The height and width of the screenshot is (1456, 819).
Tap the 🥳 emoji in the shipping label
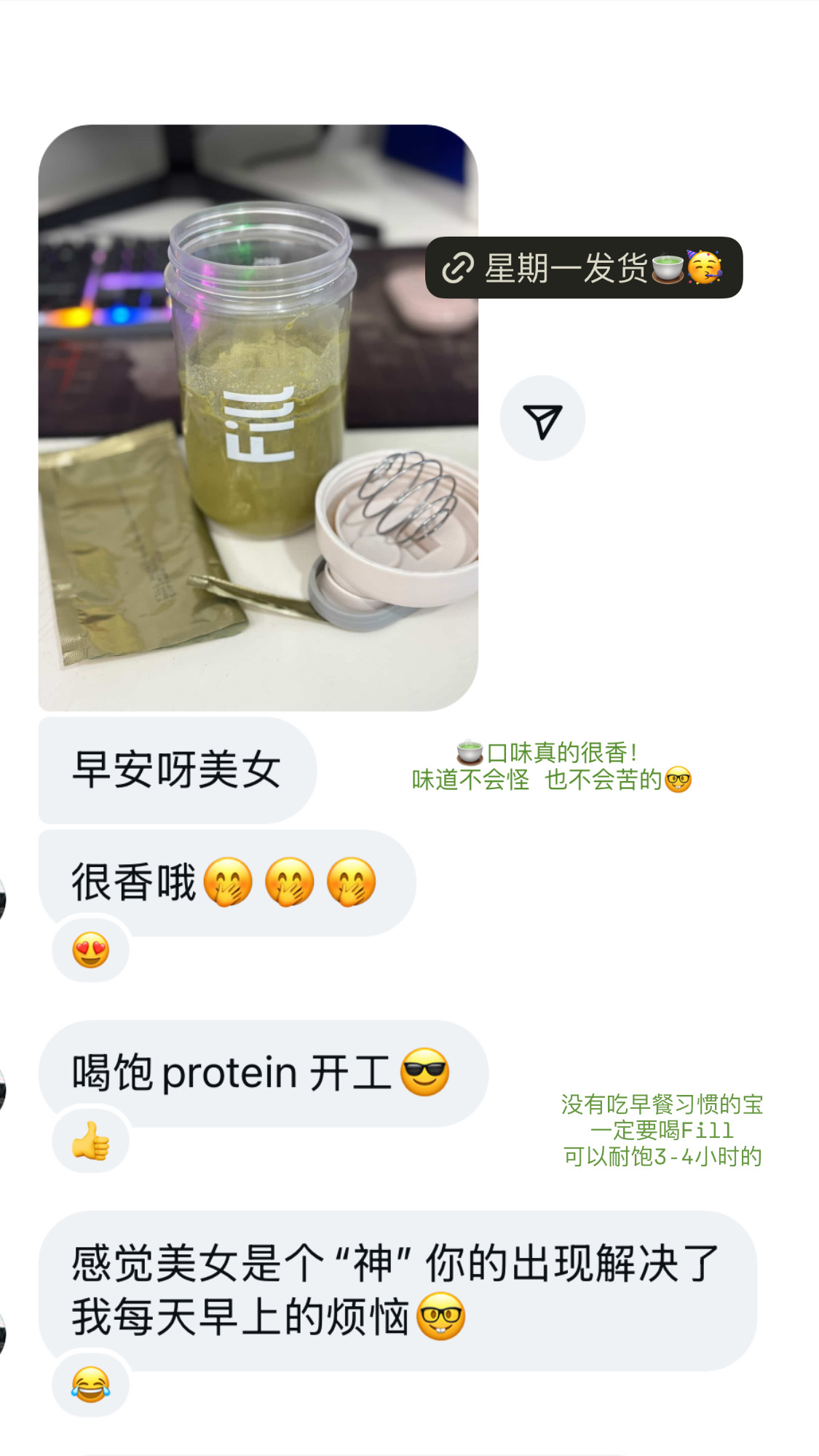pos(703,269)
